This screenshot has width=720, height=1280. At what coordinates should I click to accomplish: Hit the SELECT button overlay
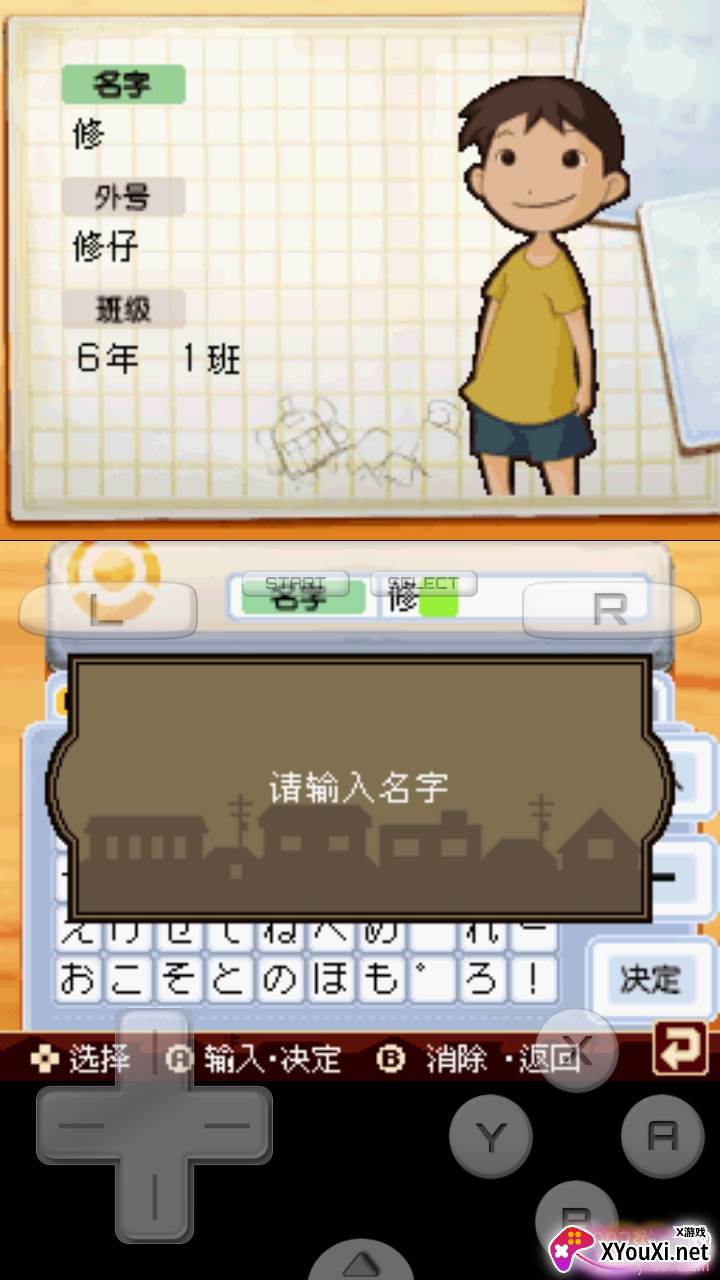423,584
